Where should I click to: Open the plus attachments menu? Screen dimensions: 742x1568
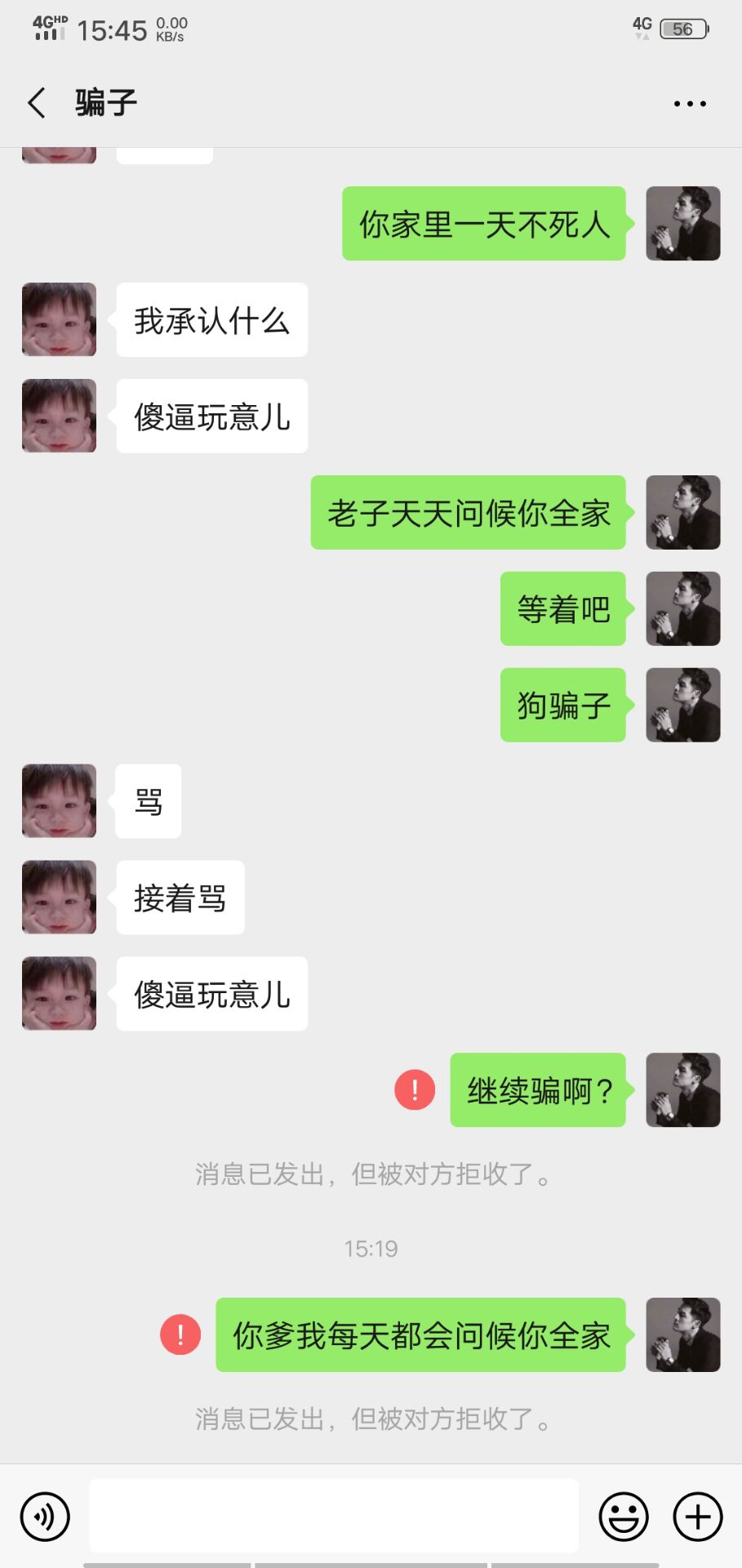[x=698, y=1517]
